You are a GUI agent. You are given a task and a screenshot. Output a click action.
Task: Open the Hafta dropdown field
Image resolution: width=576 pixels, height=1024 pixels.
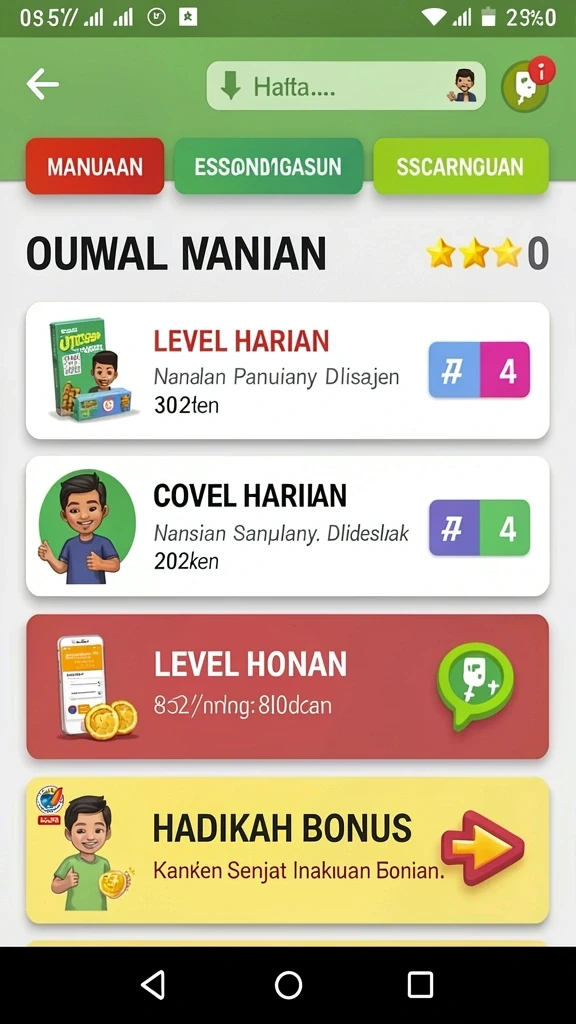[x=346, y=86]
